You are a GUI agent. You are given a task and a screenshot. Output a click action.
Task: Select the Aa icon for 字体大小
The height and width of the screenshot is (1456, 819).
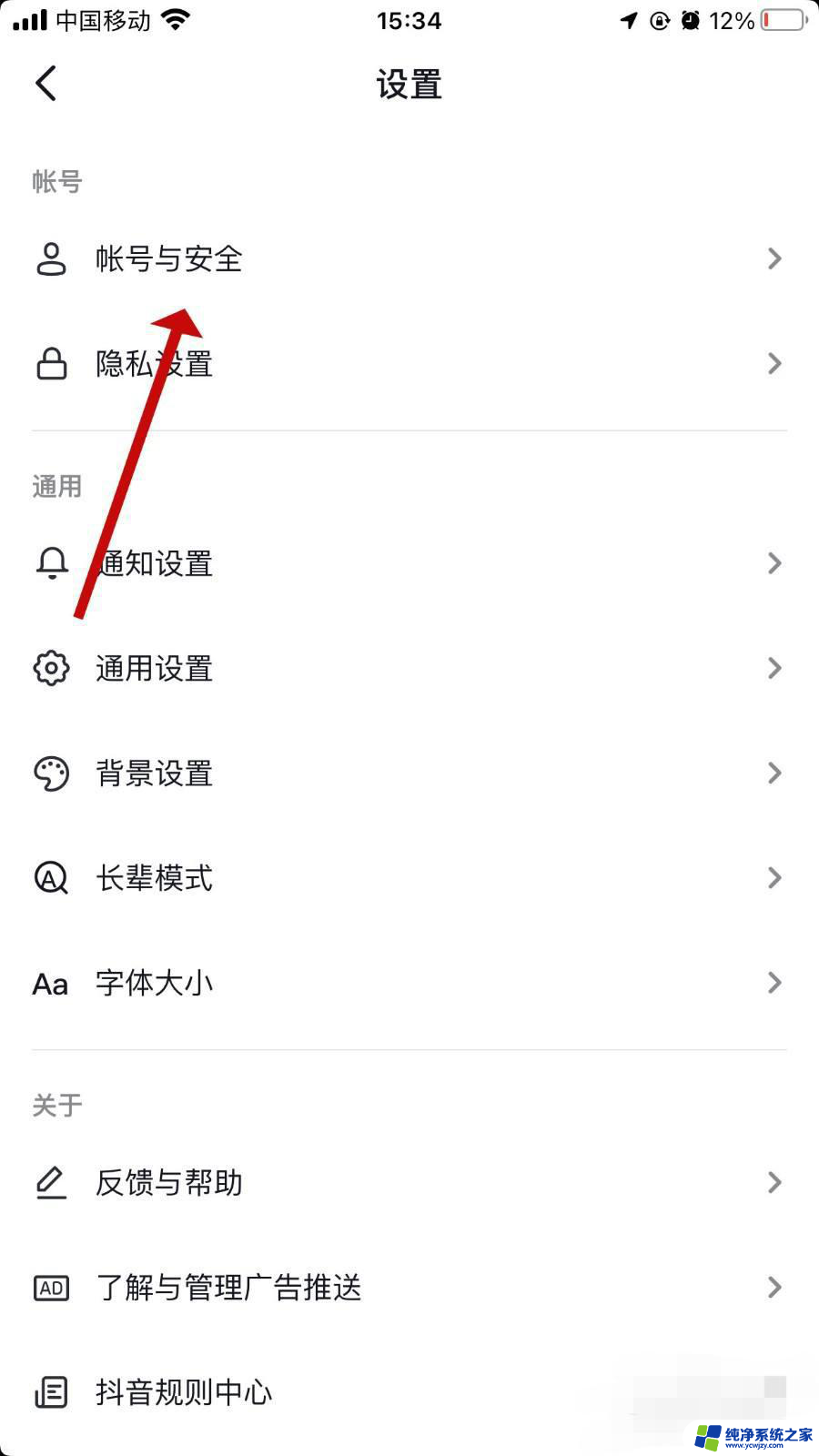[51, 983]
